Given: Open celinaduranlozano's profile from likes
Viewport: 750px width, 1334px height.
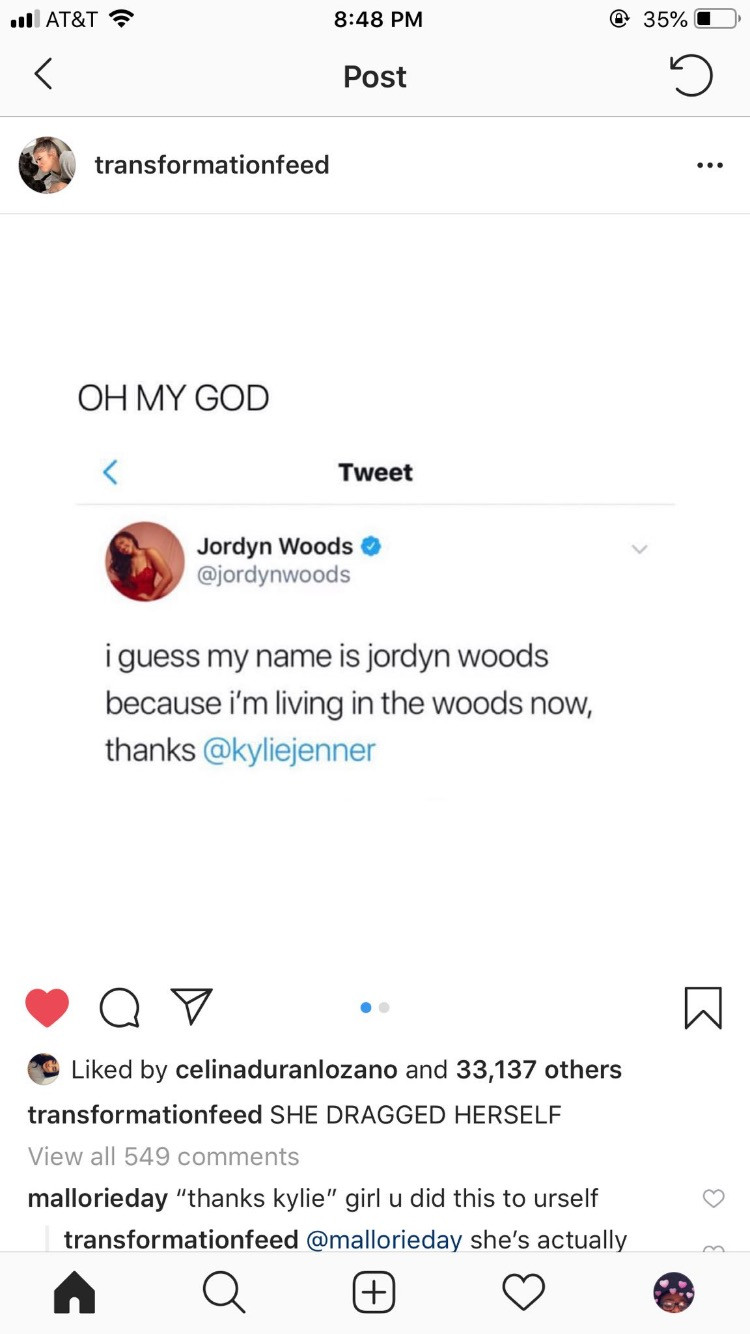Looking at the screenshot, I should click(286, 1070).
